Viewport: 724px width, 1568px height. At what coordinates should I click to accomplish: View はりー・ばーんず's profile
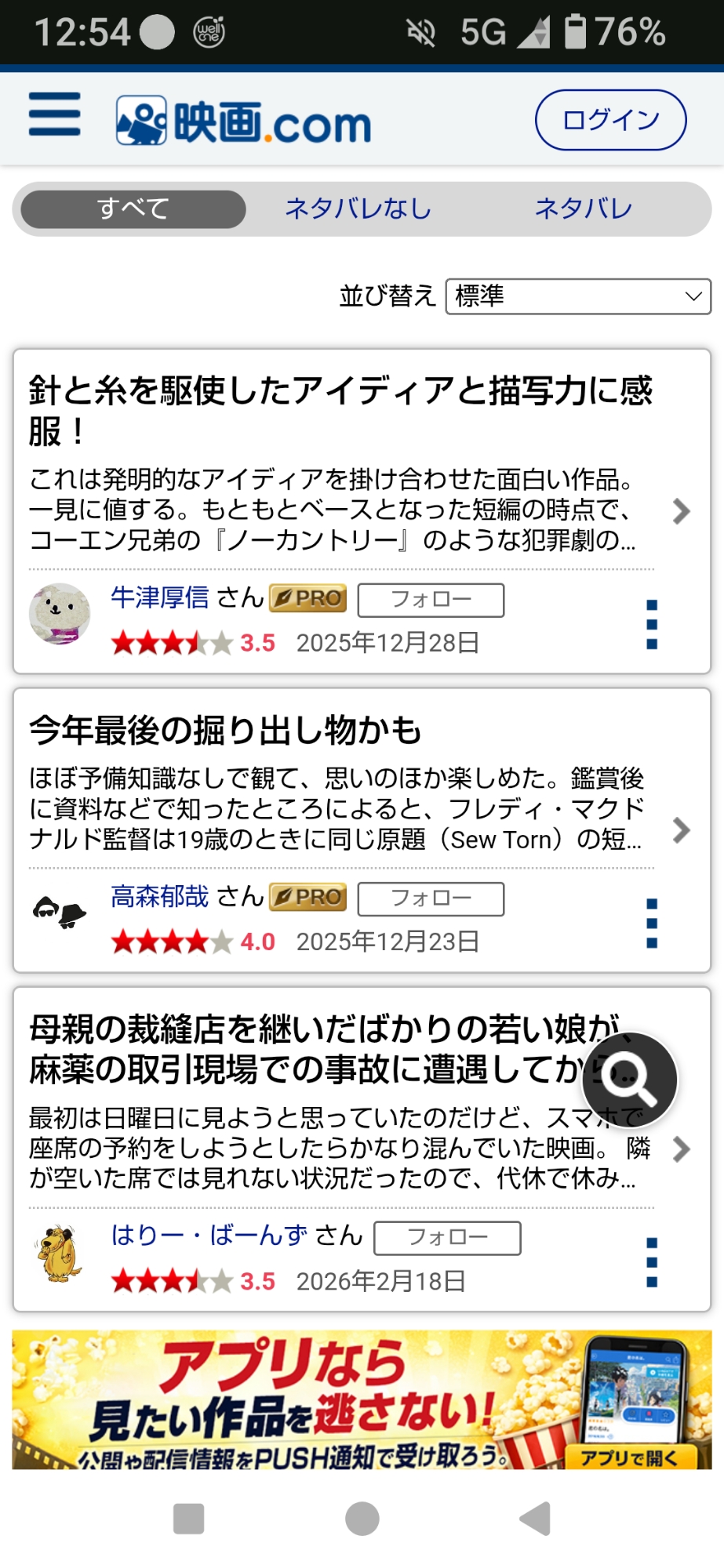pyautogui.click(x=209, y=1236)
